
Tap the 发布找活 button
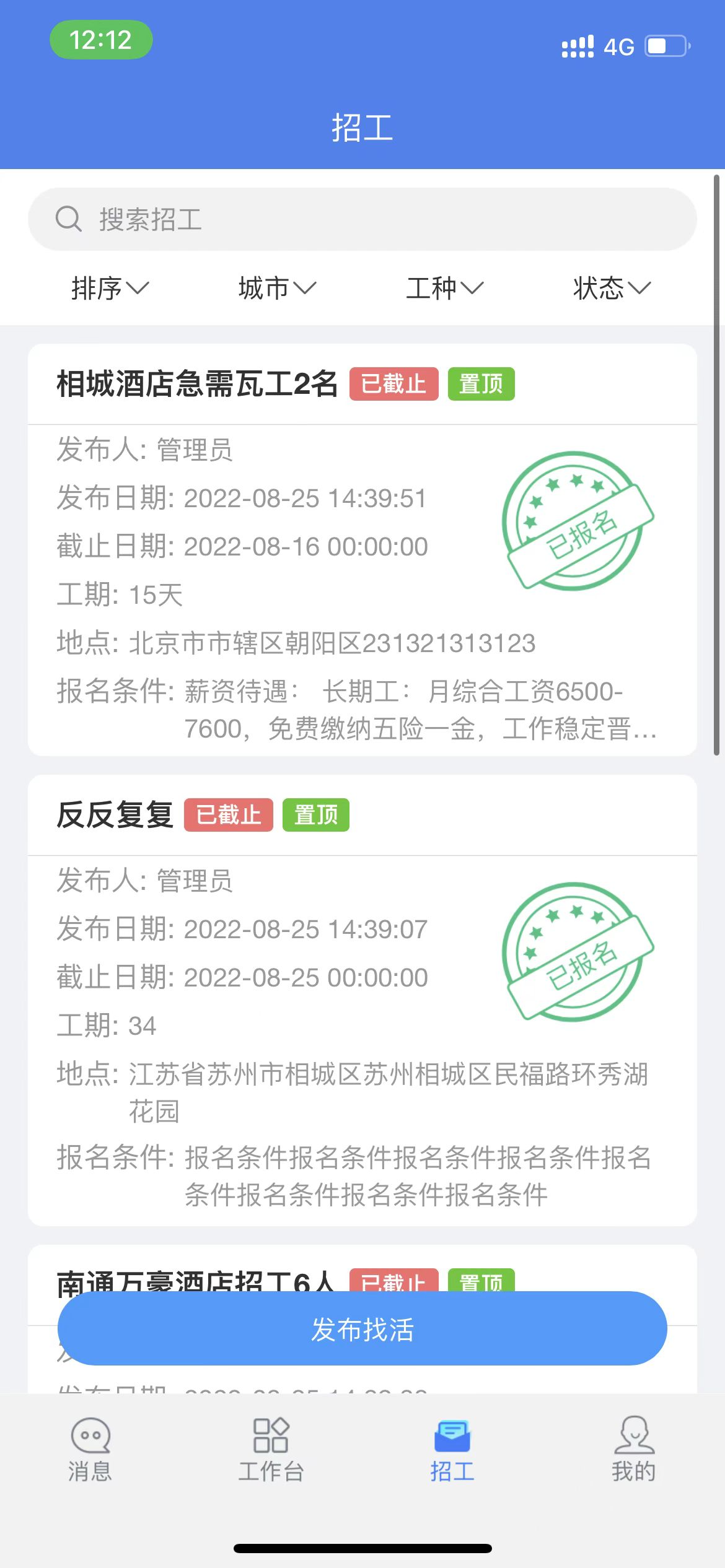[x=362, y=1328]
